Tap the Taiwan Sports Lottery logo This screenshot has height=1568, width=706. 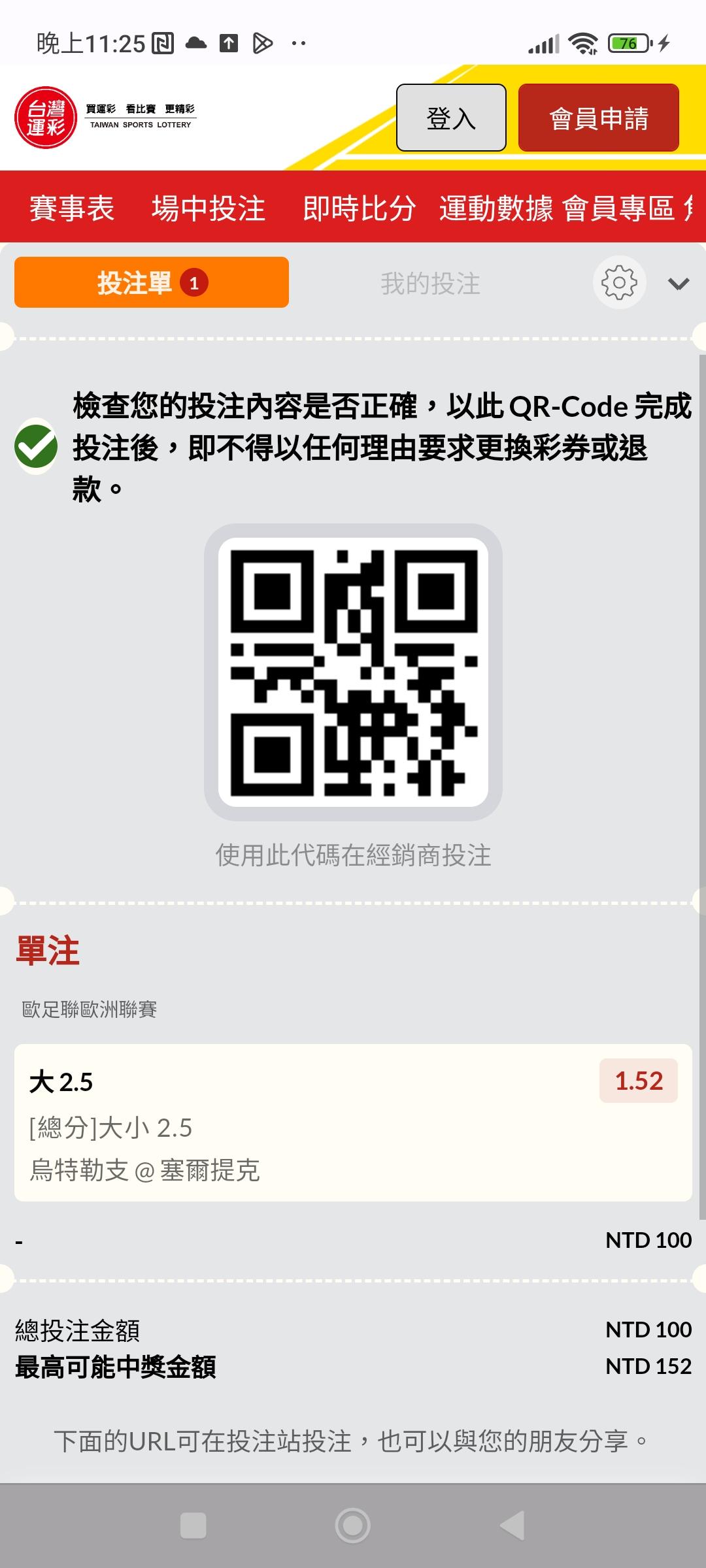106,118
